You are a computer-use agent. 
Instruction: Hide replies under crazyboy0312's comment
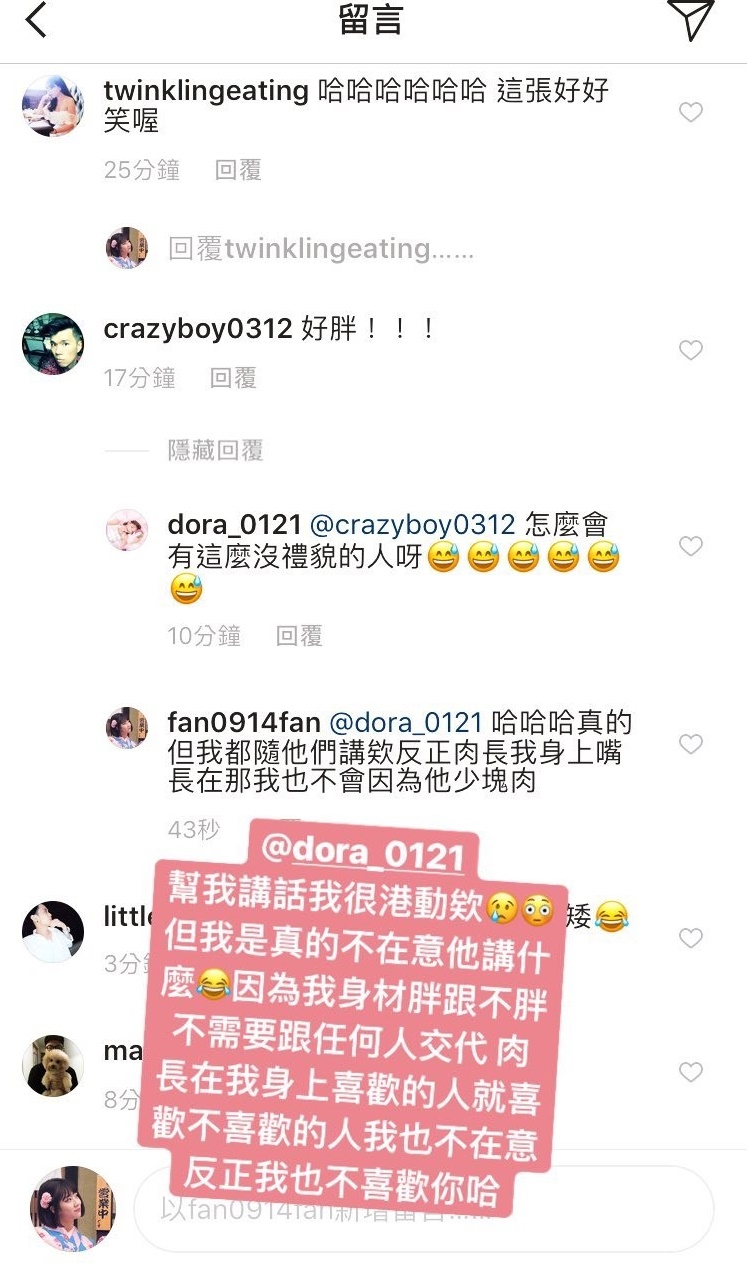click(x=215, y=451)
